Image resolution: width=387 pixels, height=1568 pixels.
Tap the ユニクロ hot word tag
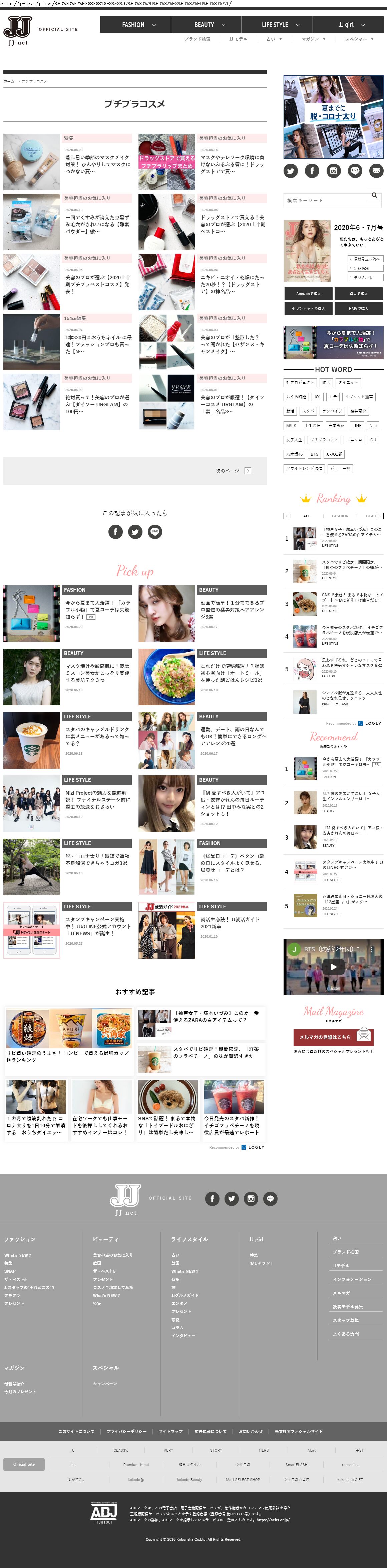point(354,439)
